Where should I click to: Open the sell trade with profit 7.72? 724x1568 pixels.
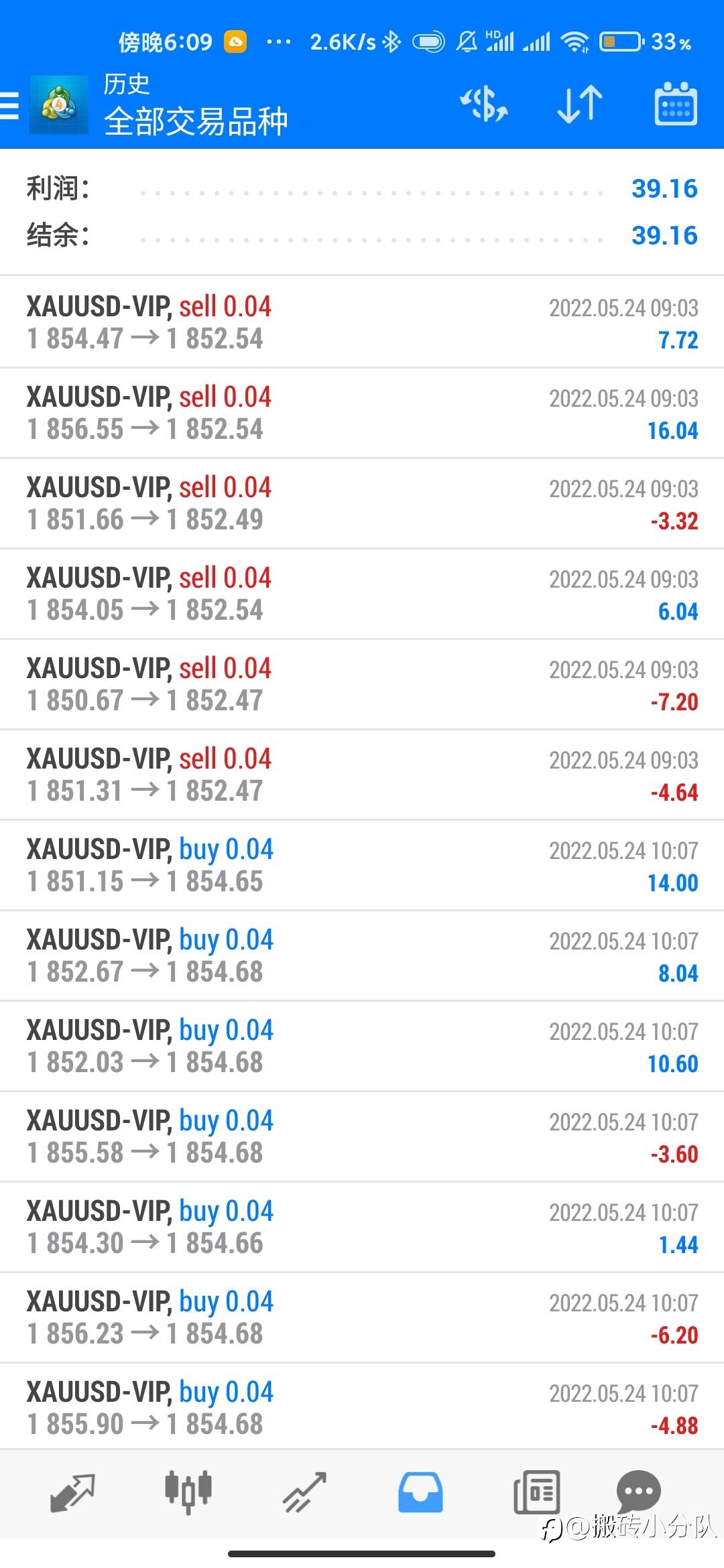pos(362,322)
